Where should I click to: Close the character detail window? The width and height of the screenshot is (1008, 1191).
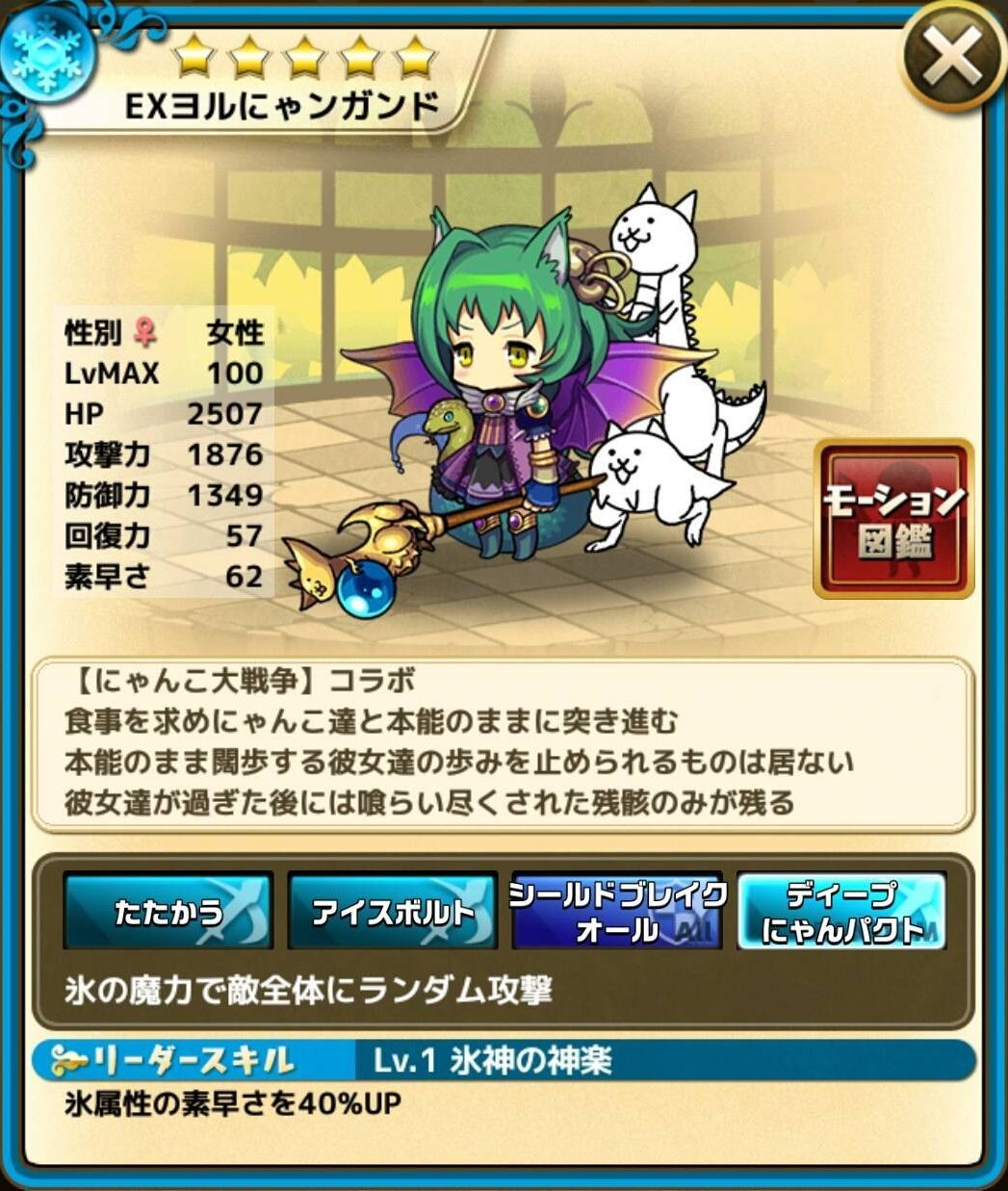951,55
